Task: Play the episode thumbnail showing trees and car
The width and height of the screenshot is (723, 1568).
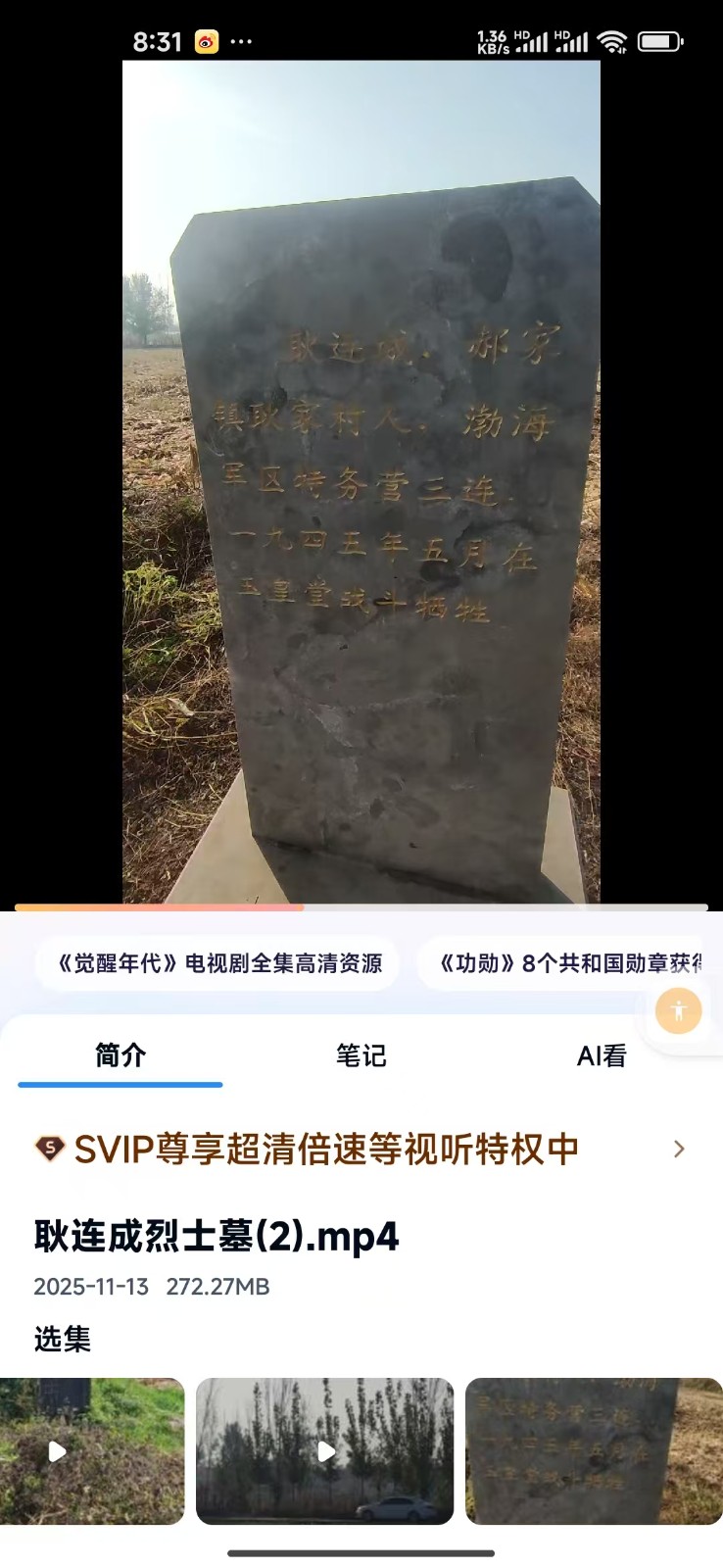Action: pos(324,1450)
